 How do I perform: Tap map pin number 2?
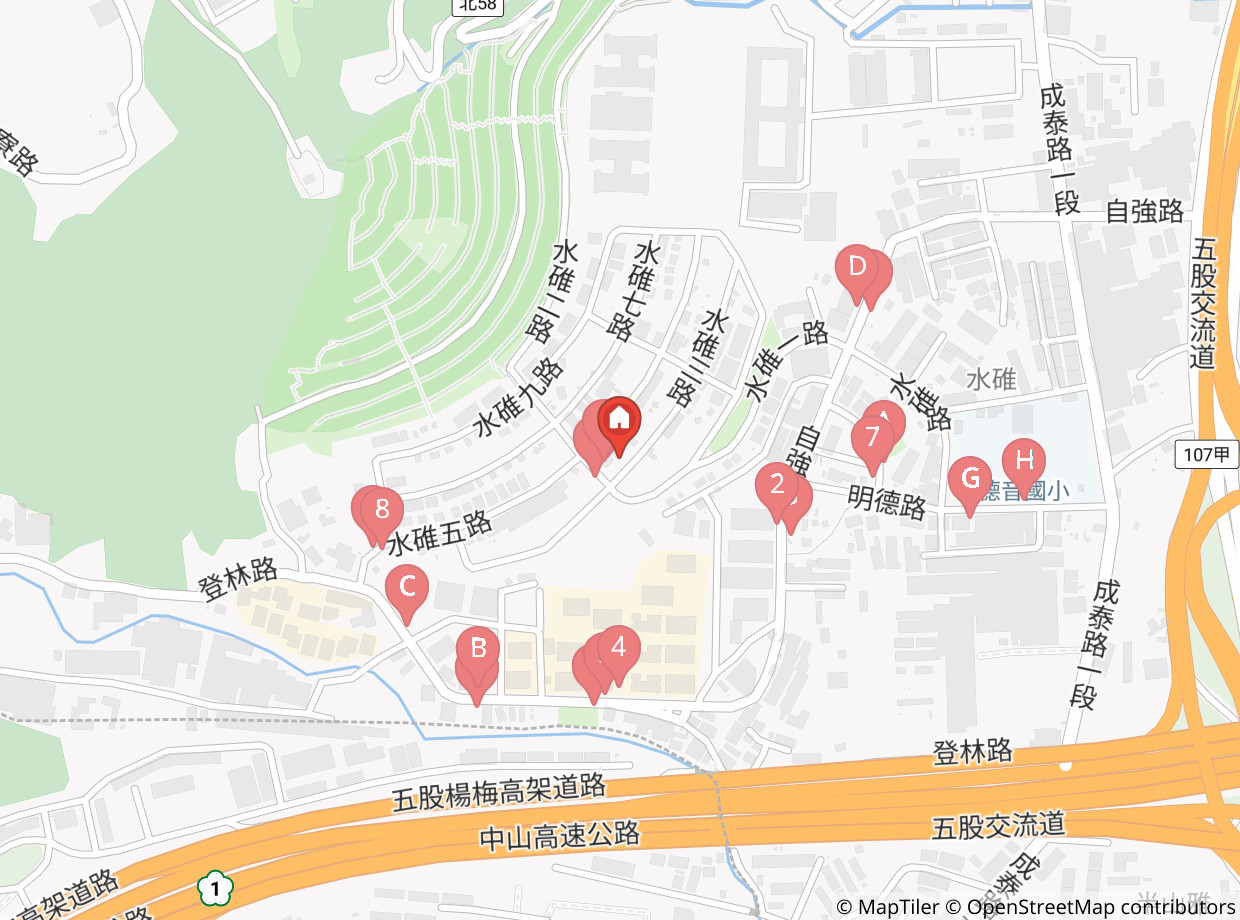click(x=776, y=485)
